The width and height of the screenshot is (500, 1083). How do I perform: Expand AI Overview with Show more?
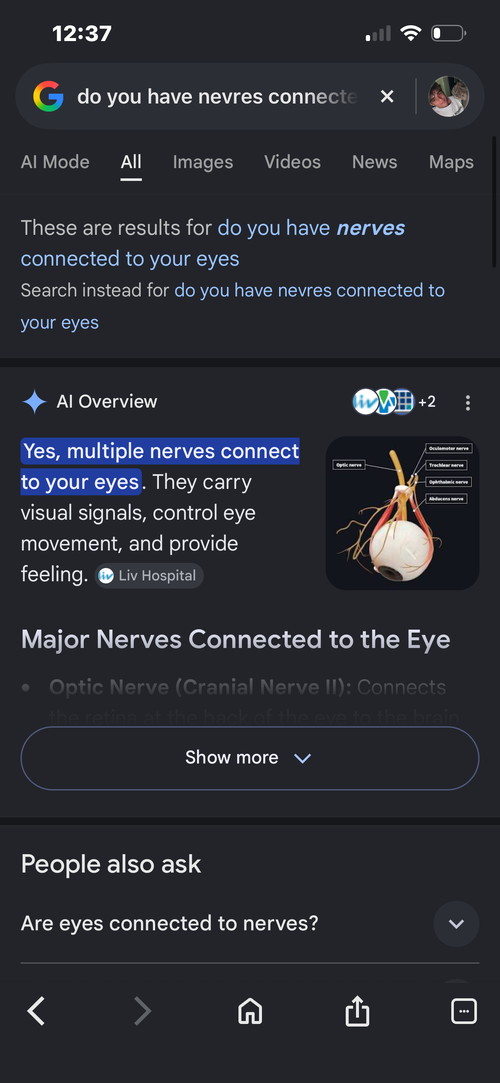point(250,758)
